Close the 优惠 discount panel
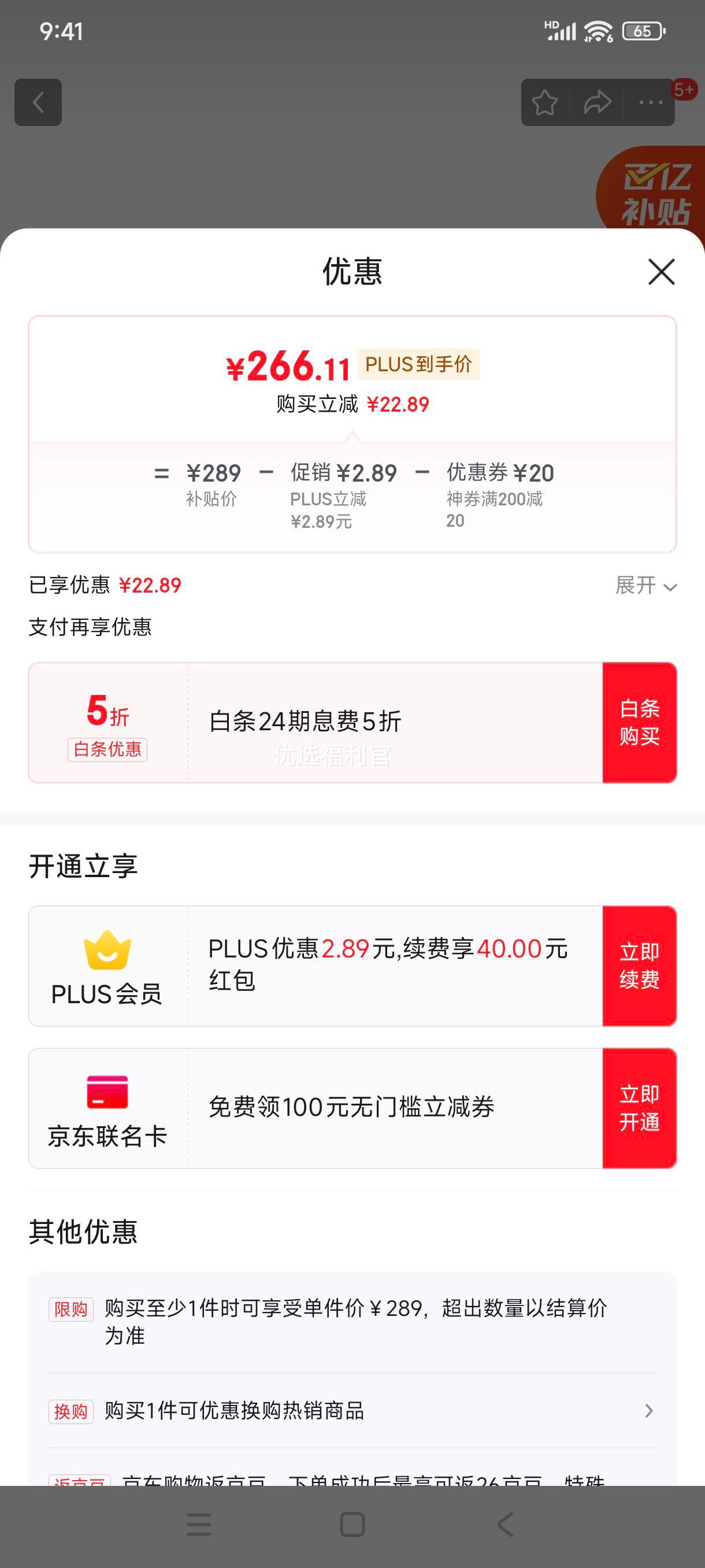Viewport: 705px width, 1568px height. [661, 272]
